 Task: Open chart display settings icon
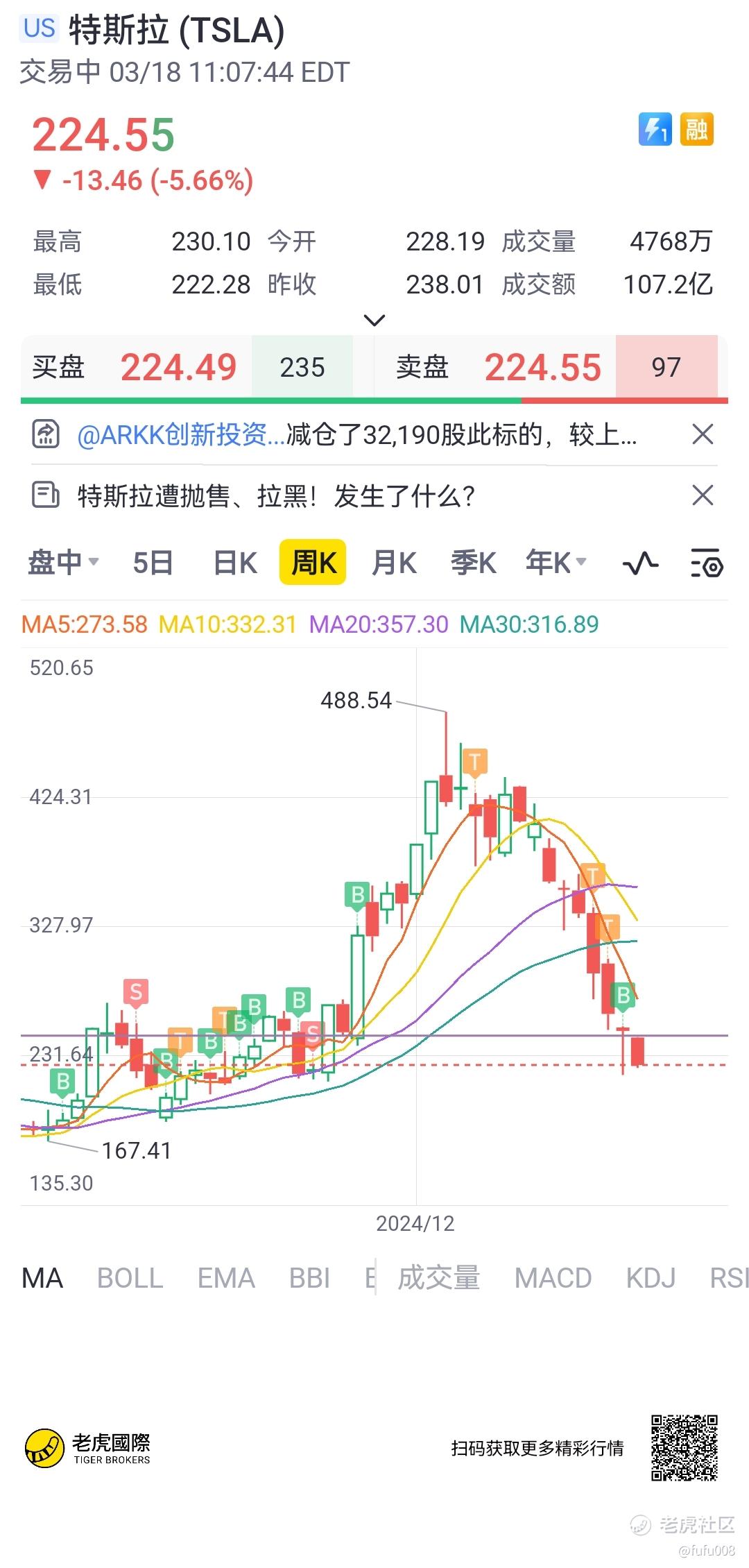707,563
